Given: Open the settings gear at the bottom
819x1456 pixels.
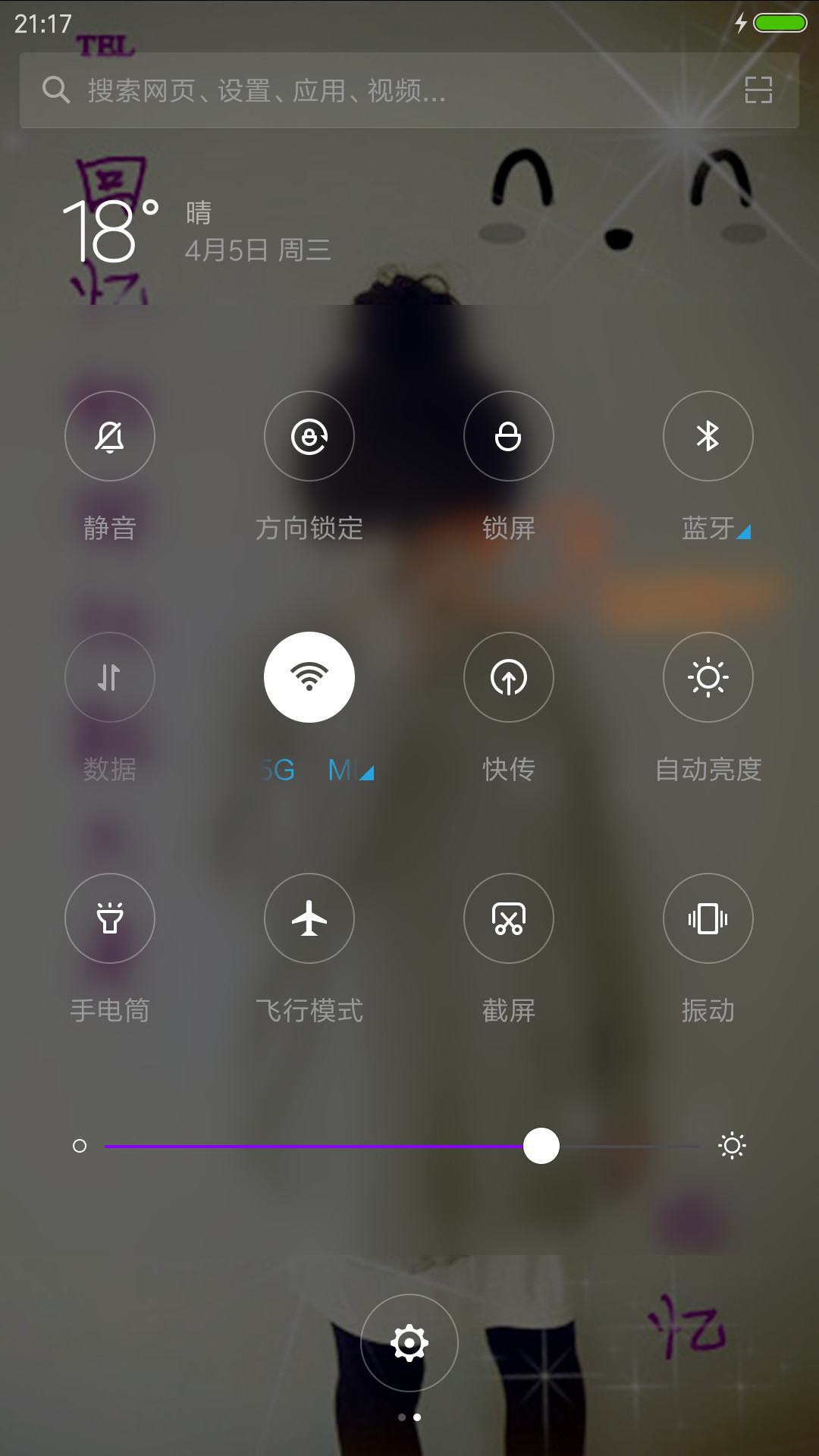Looking at the screenshot, I should tap(409, 1343).
